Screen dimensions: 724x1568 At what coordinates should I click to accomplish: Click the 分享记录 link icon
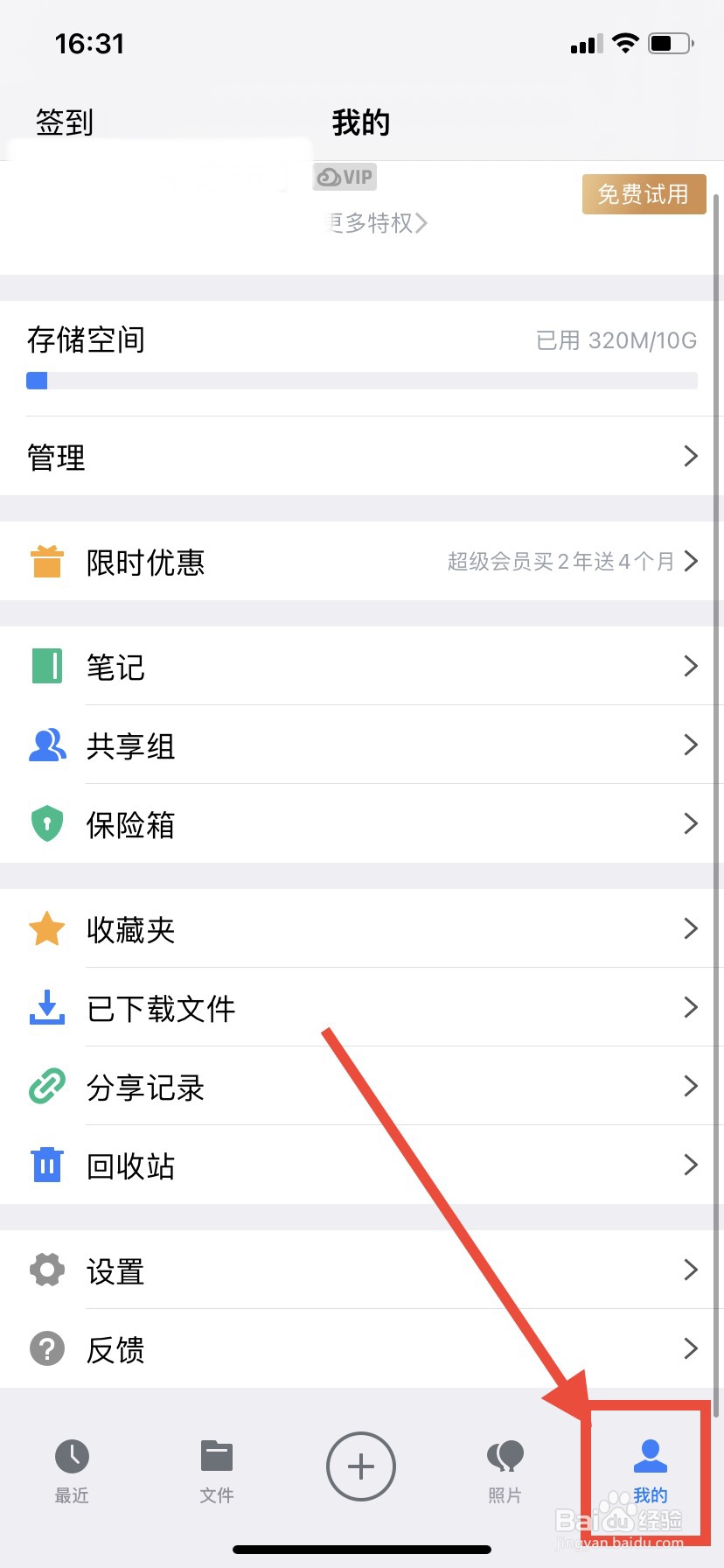[x=46, y=1087]
